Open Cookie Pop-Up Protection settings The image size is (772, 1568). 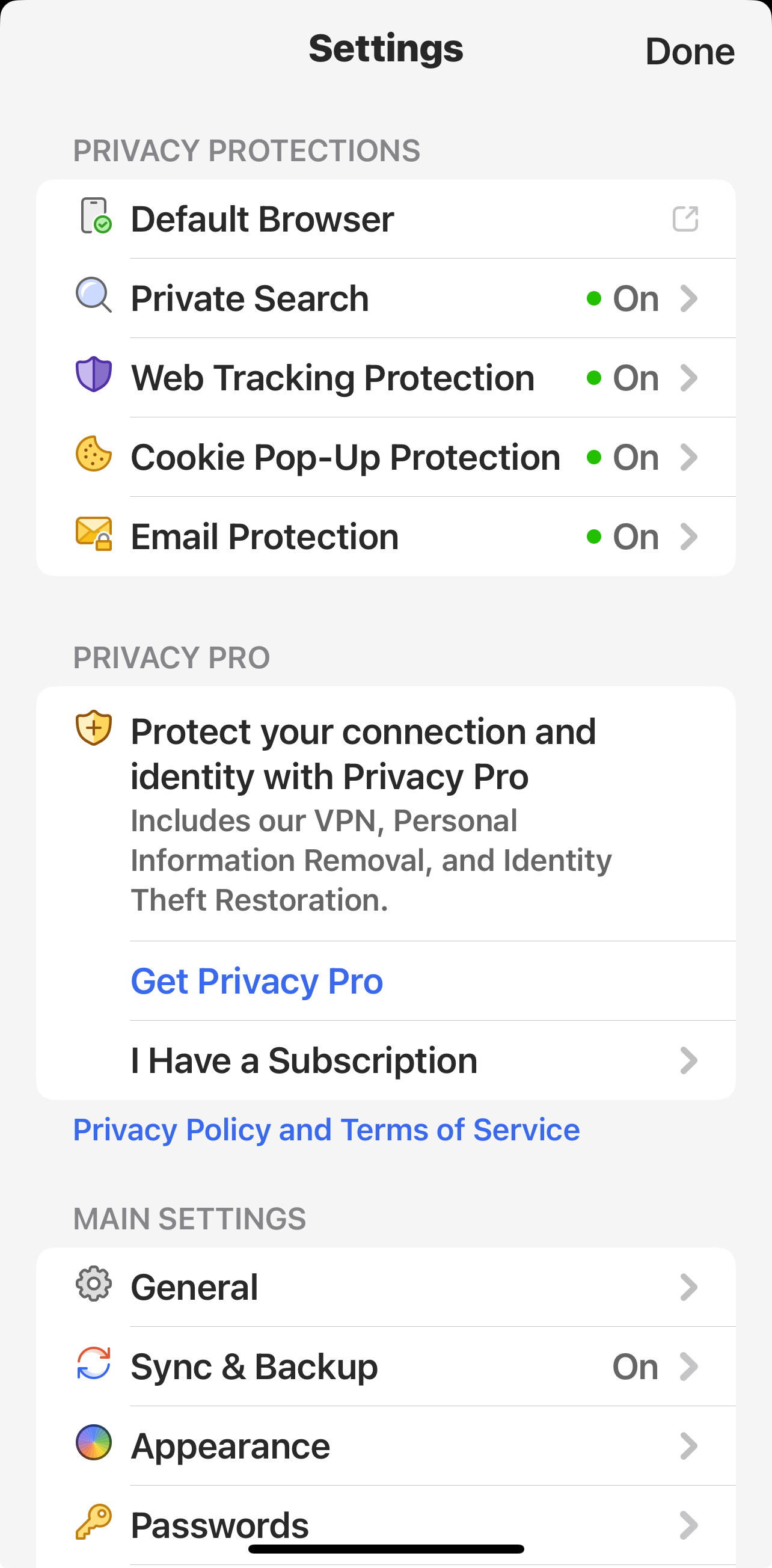(385, 457)
